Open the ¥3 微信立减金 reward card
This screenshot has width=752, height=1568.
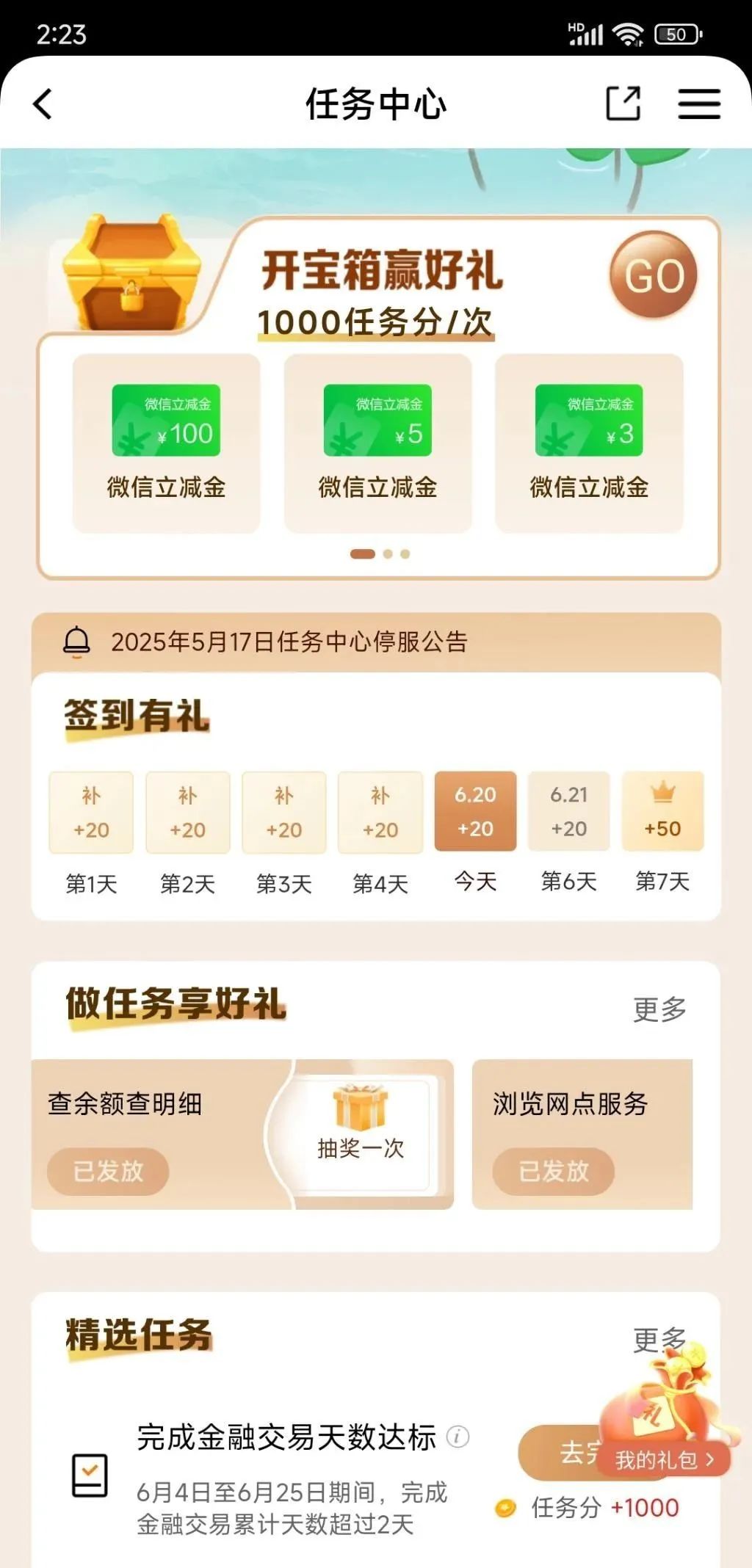click(x=589, y=443)
